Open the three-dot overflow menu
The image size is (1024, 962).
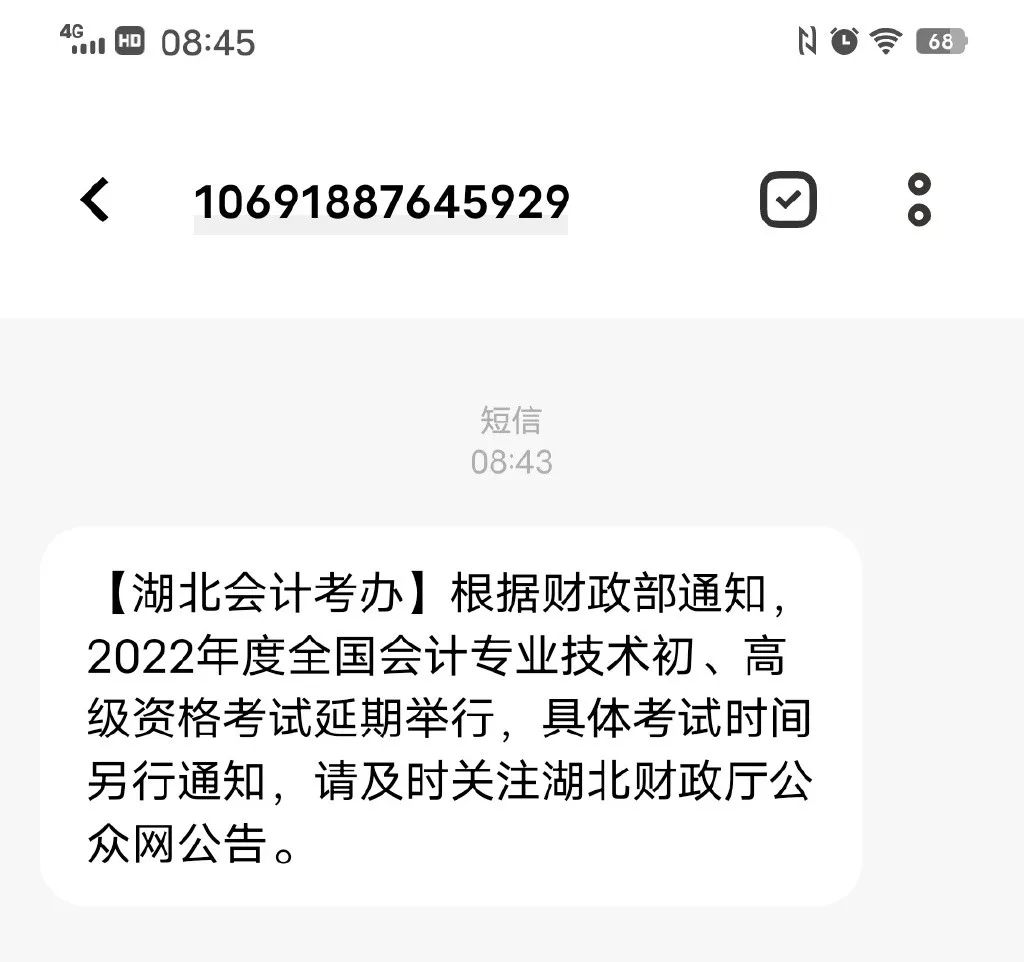(919, 200)
